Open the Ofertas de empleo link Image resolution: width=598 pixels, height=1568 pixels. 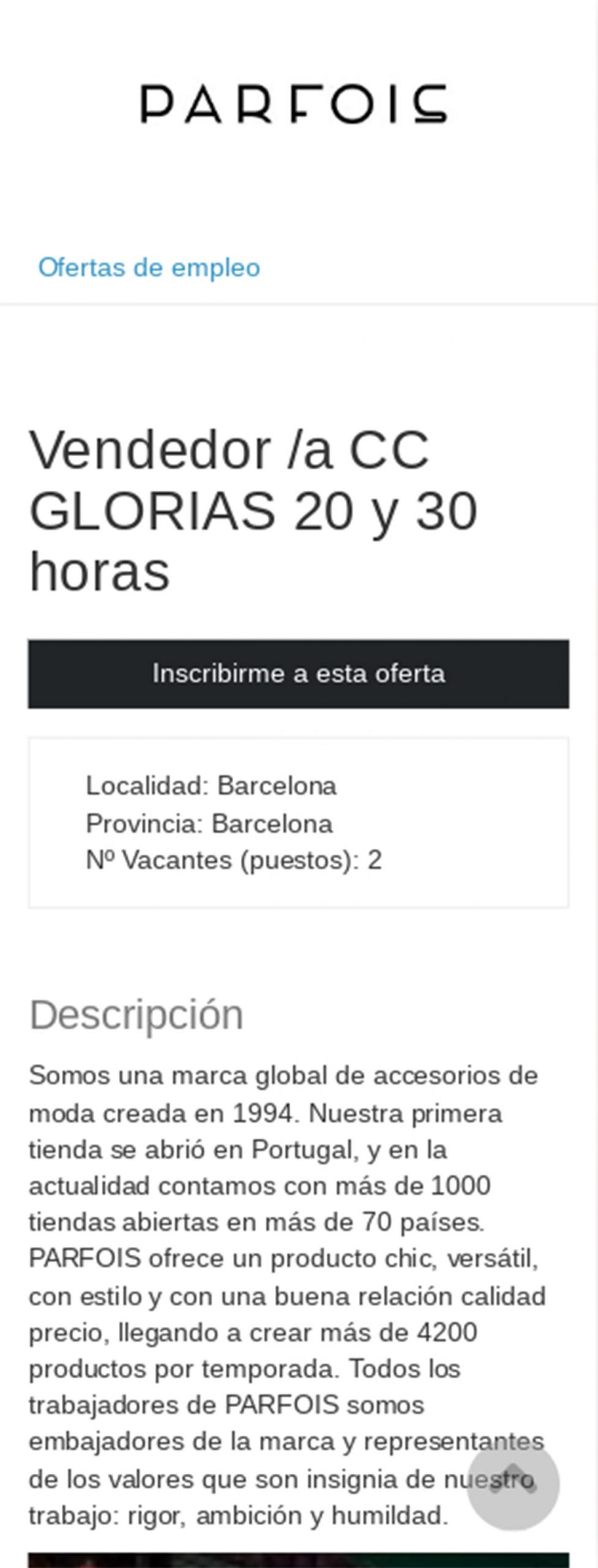pyautogui.click(x=149, y=268)
